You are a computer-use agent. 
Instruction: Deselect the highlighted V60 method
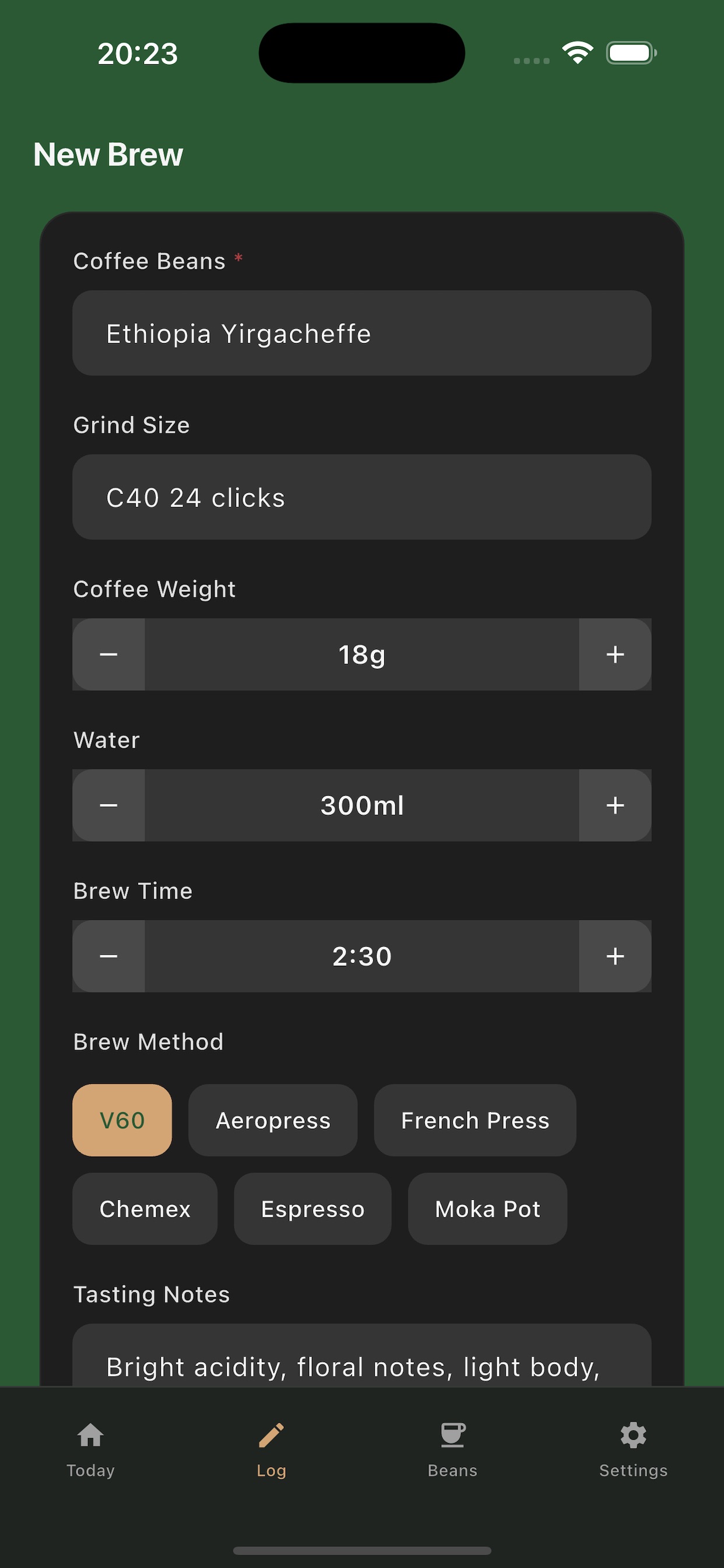(x=122, y=1120)
